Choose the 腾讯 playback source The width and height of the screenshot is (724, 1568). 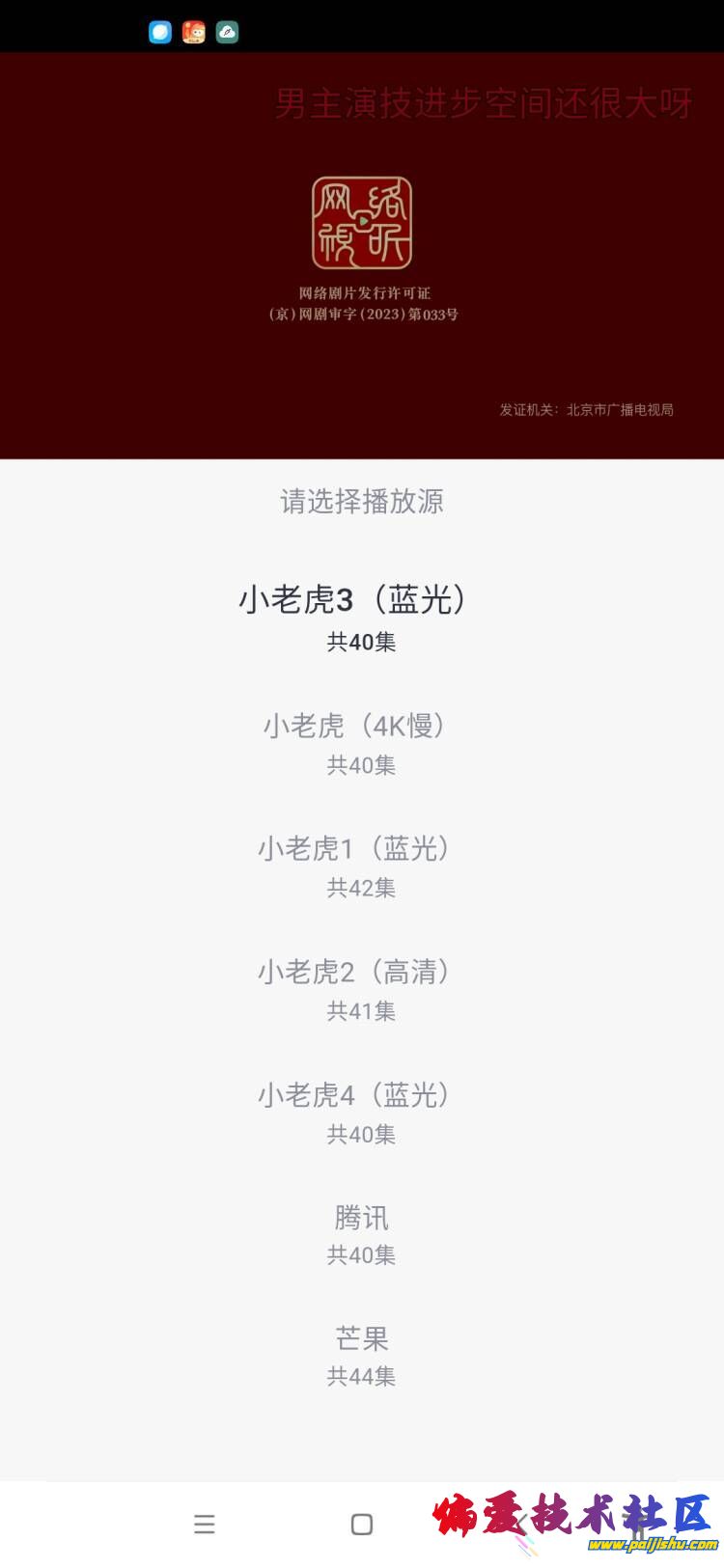(361, 1233)
